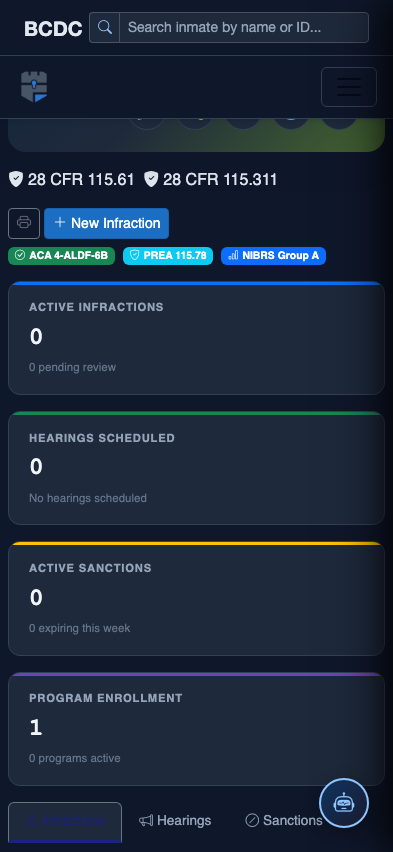Open the Active Infractions card
393x852 pixels.
pos(196,338)
